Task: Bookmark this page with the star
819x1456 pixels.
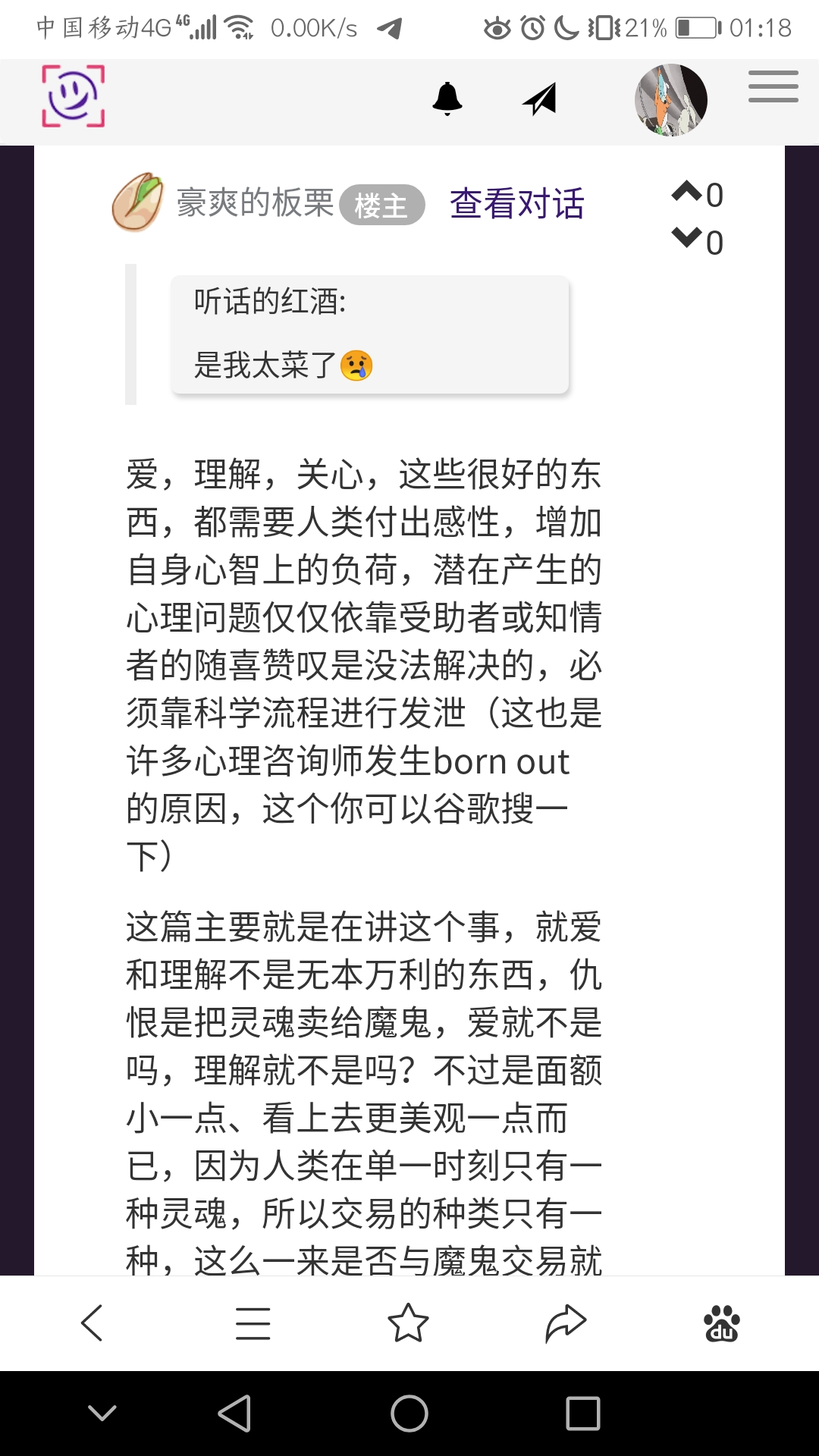Action: [409, 1323]
